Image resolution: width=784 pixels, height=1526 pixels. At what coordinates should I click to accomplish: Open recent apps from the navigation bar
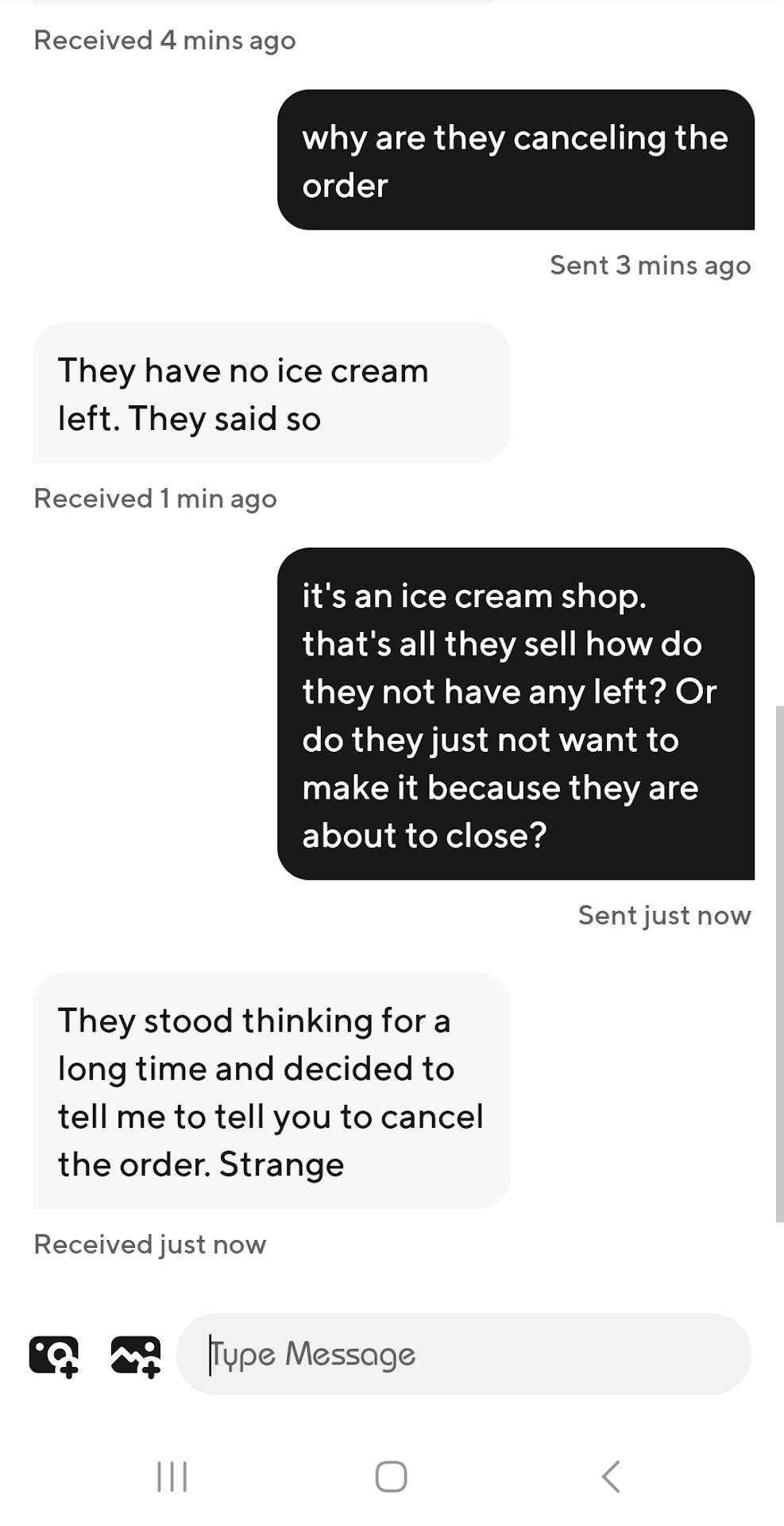172,1477
